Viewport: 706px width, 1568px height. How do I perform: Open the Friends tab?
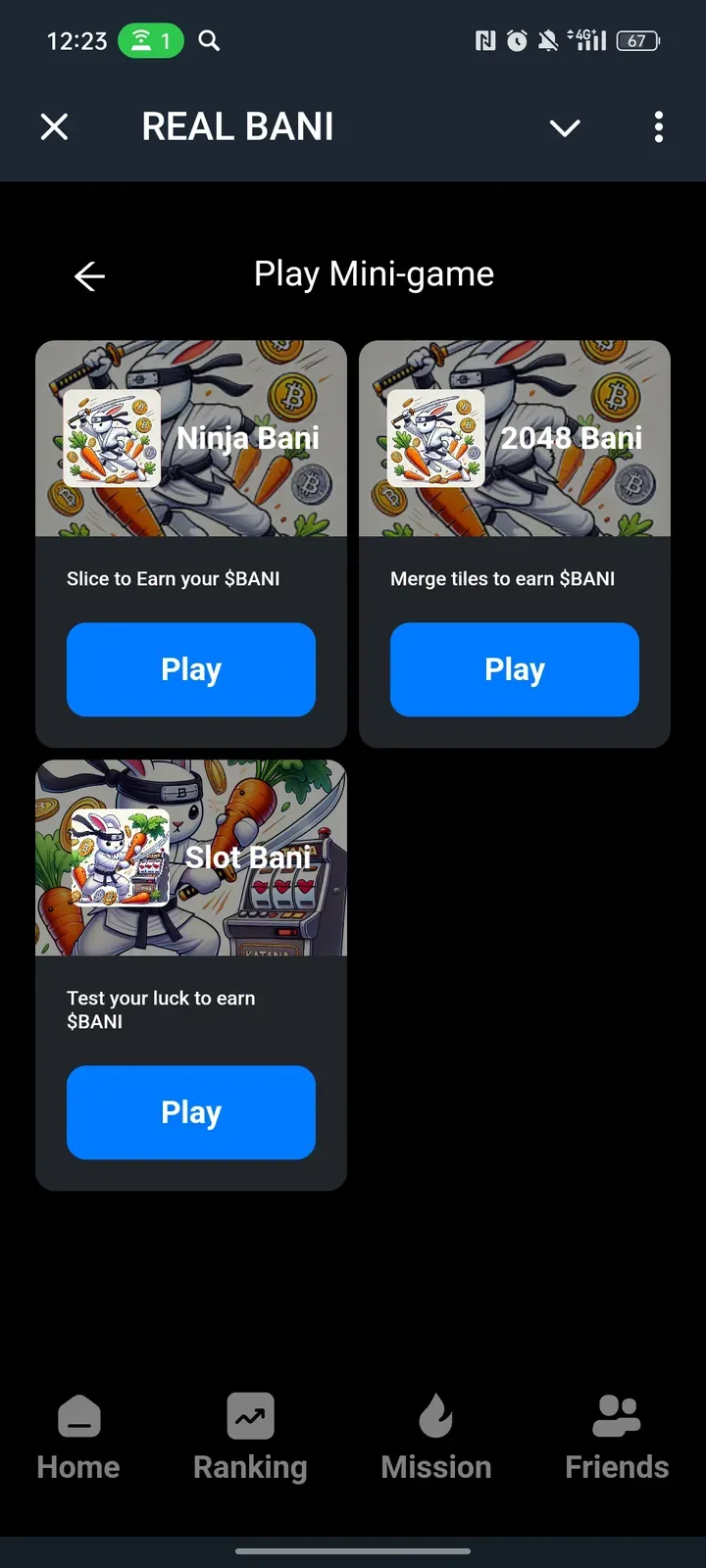point(617,1438)
